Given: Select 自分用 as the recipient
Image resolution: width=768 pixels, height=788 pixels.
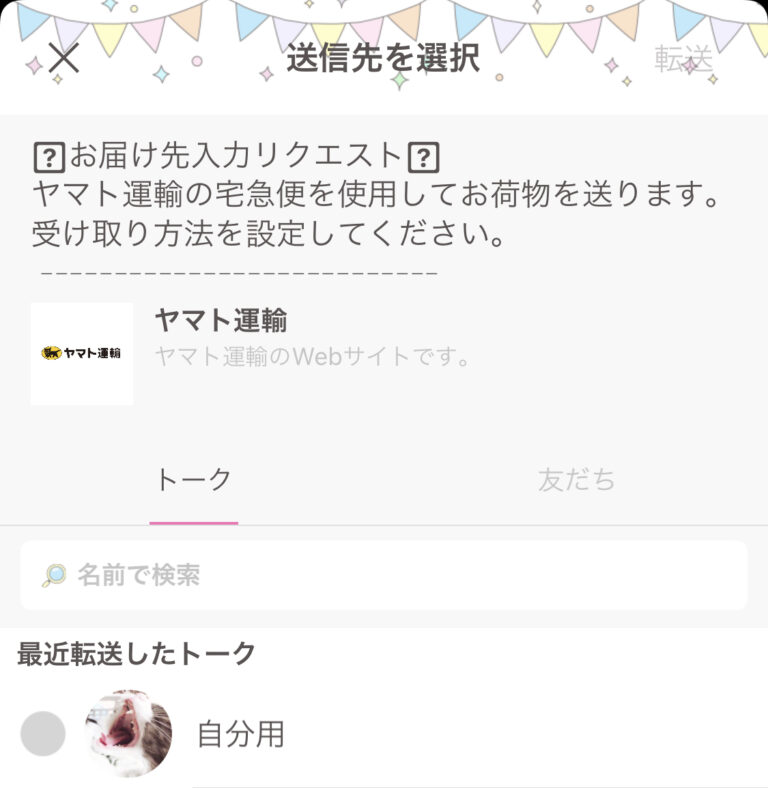Looking at the screenshot, I should tap(43, 734).
